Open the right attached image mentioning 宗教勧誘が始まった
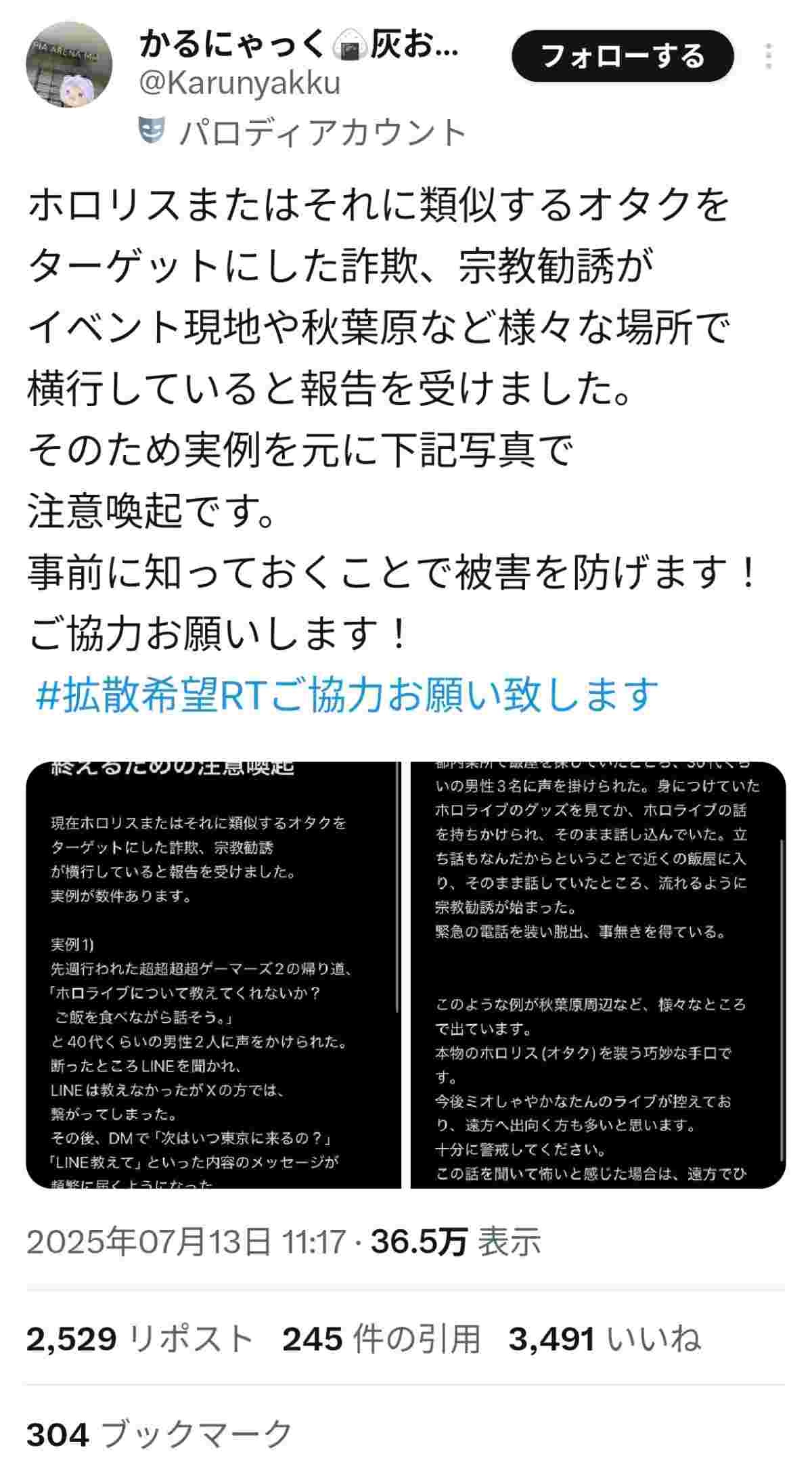Viewport: 812px width, 1477px height. 598,975
